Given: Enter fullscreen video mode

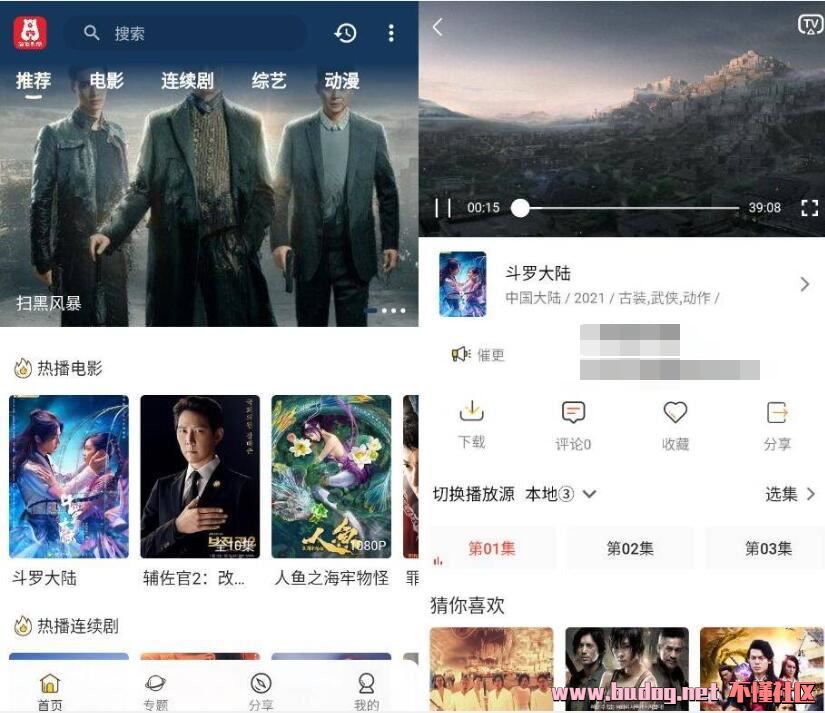Looking at the screenshot, I should tap(809, 208).
